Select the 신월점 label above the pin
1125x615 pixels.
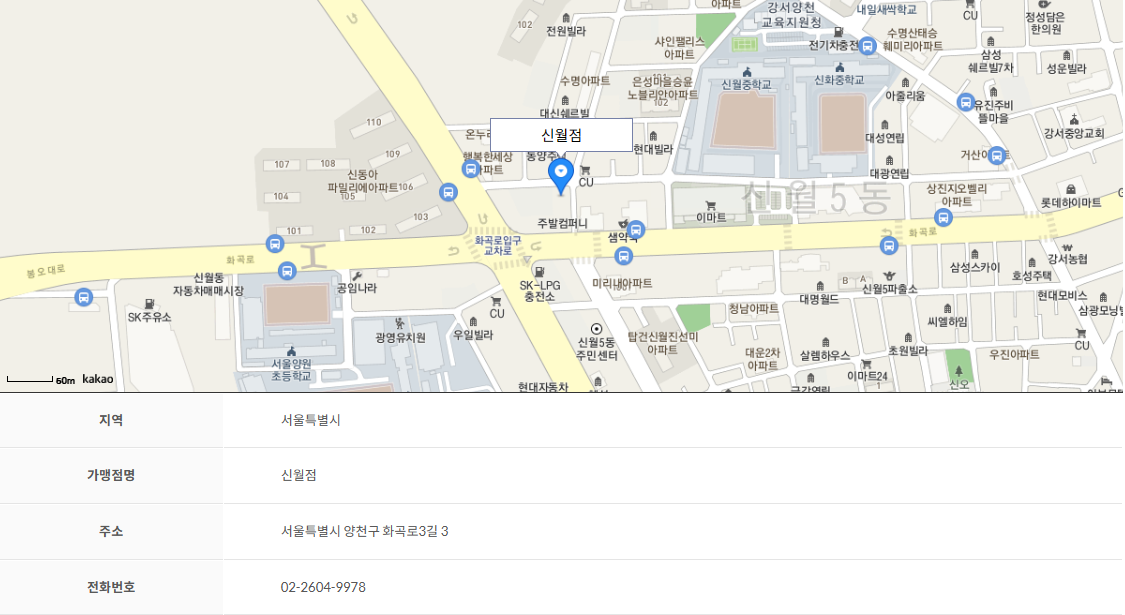[x=561, y=135]
